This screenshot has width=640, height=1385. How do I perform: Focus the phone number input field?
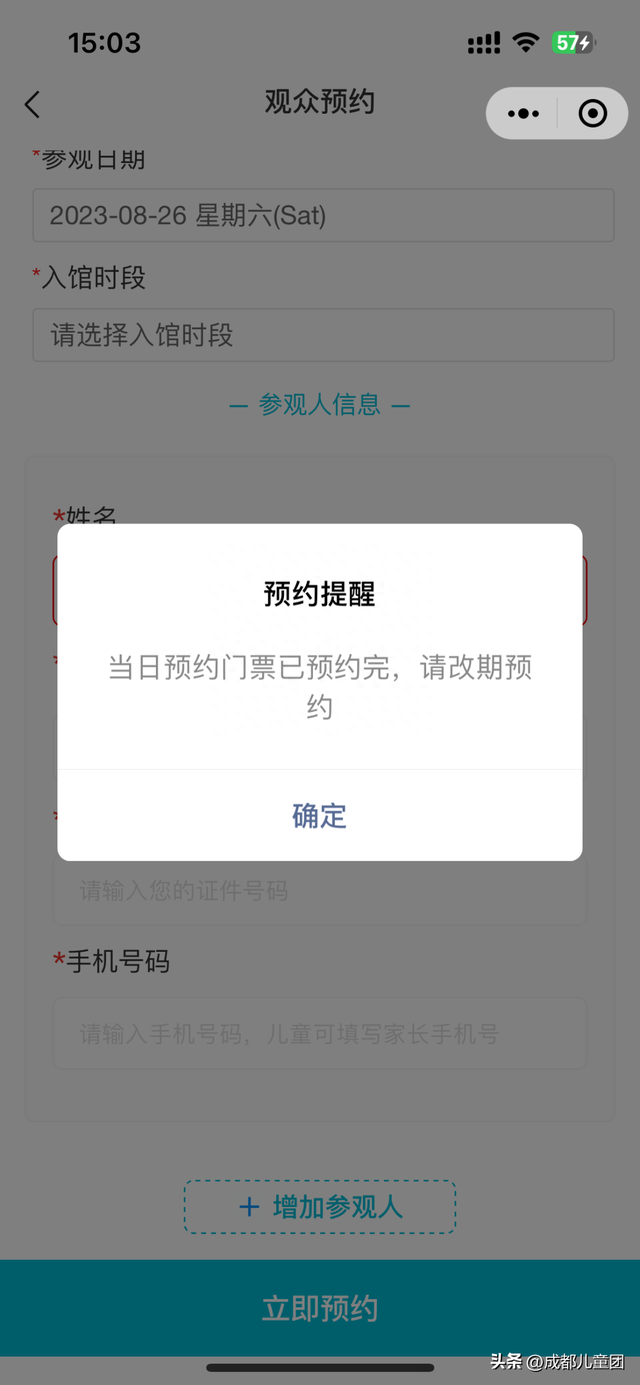point(319,1033)
